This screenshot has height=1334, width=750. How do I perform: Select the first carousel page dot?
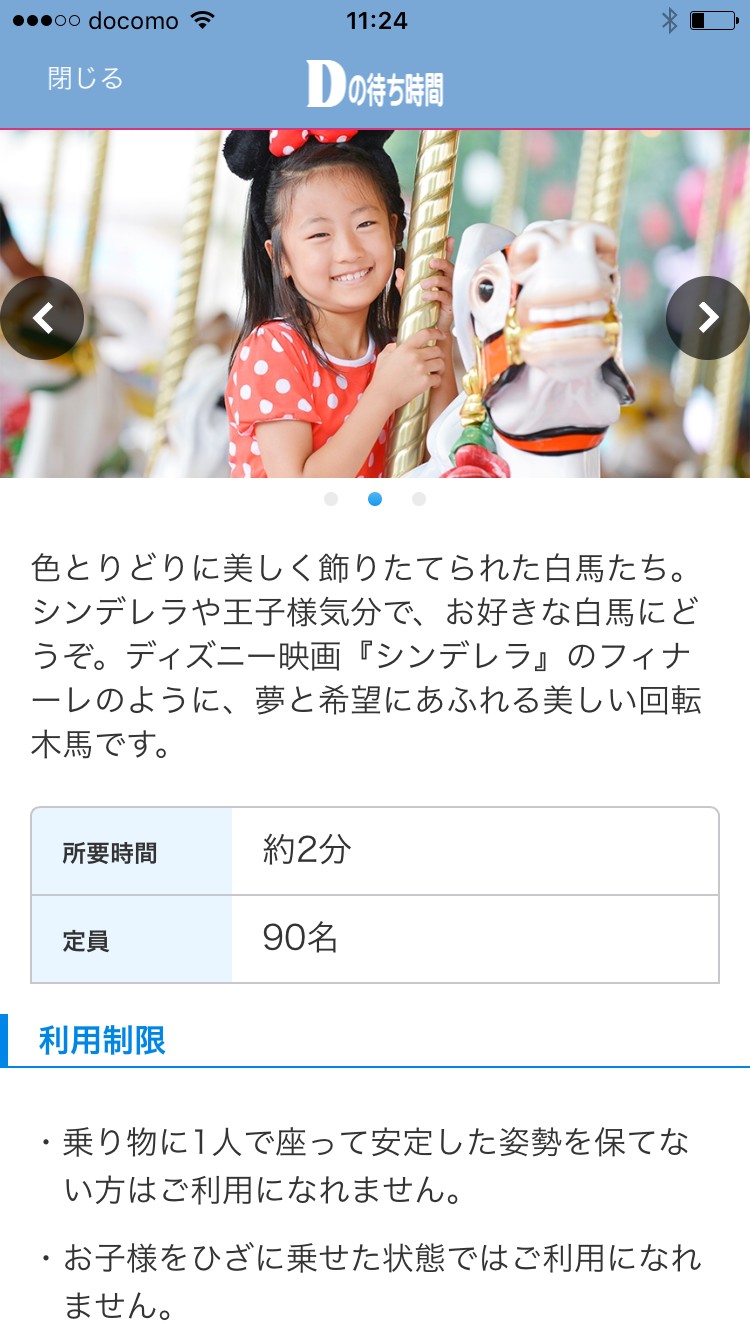tap(331, 499)
